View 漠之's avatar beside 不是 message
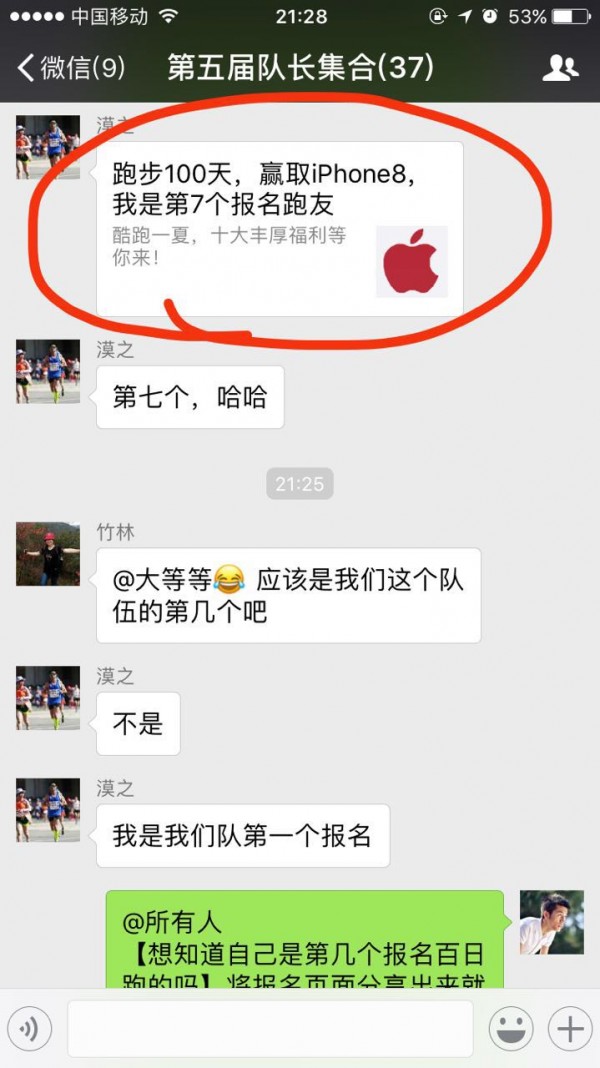Image resolution: width=600 pixels, height=1068 pixels. tap(47, 698)
